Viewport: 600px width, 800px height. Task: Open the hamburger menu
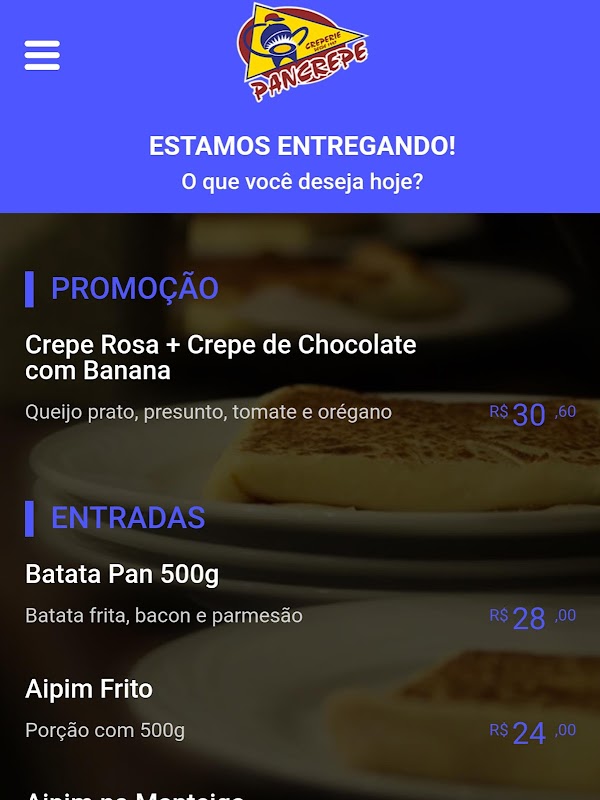pos(42,55)
